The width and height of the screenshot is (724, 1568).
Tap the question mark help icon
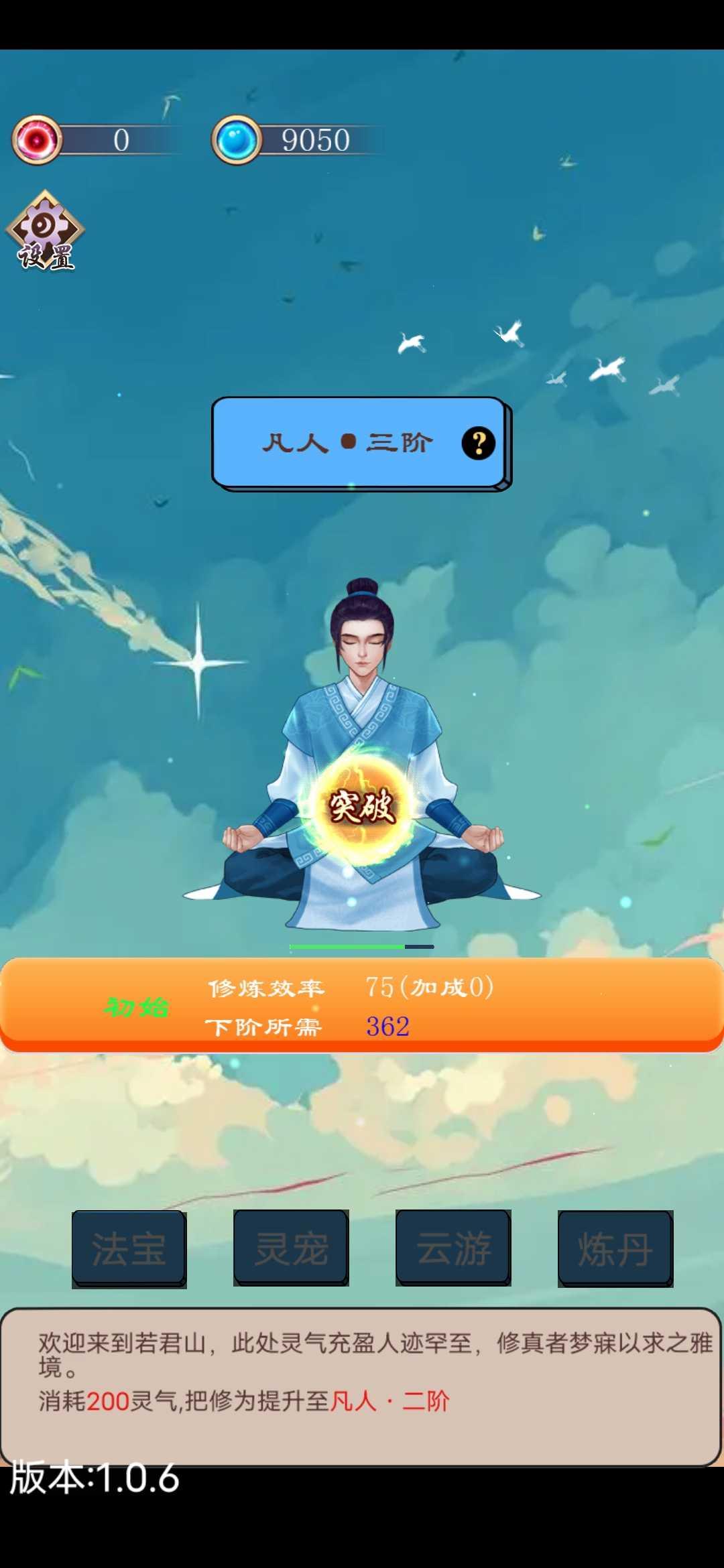click(x=478, y=443)
